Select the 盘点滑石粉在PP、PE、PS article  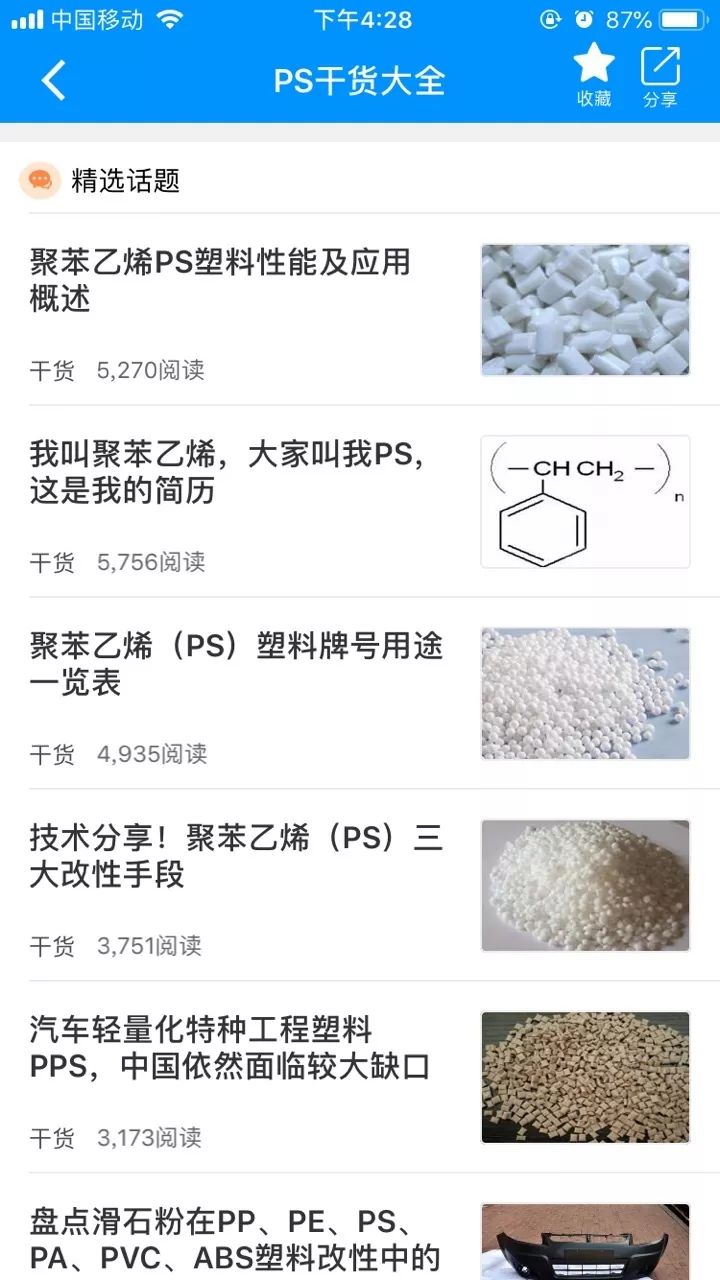(x=235, y=1239)
